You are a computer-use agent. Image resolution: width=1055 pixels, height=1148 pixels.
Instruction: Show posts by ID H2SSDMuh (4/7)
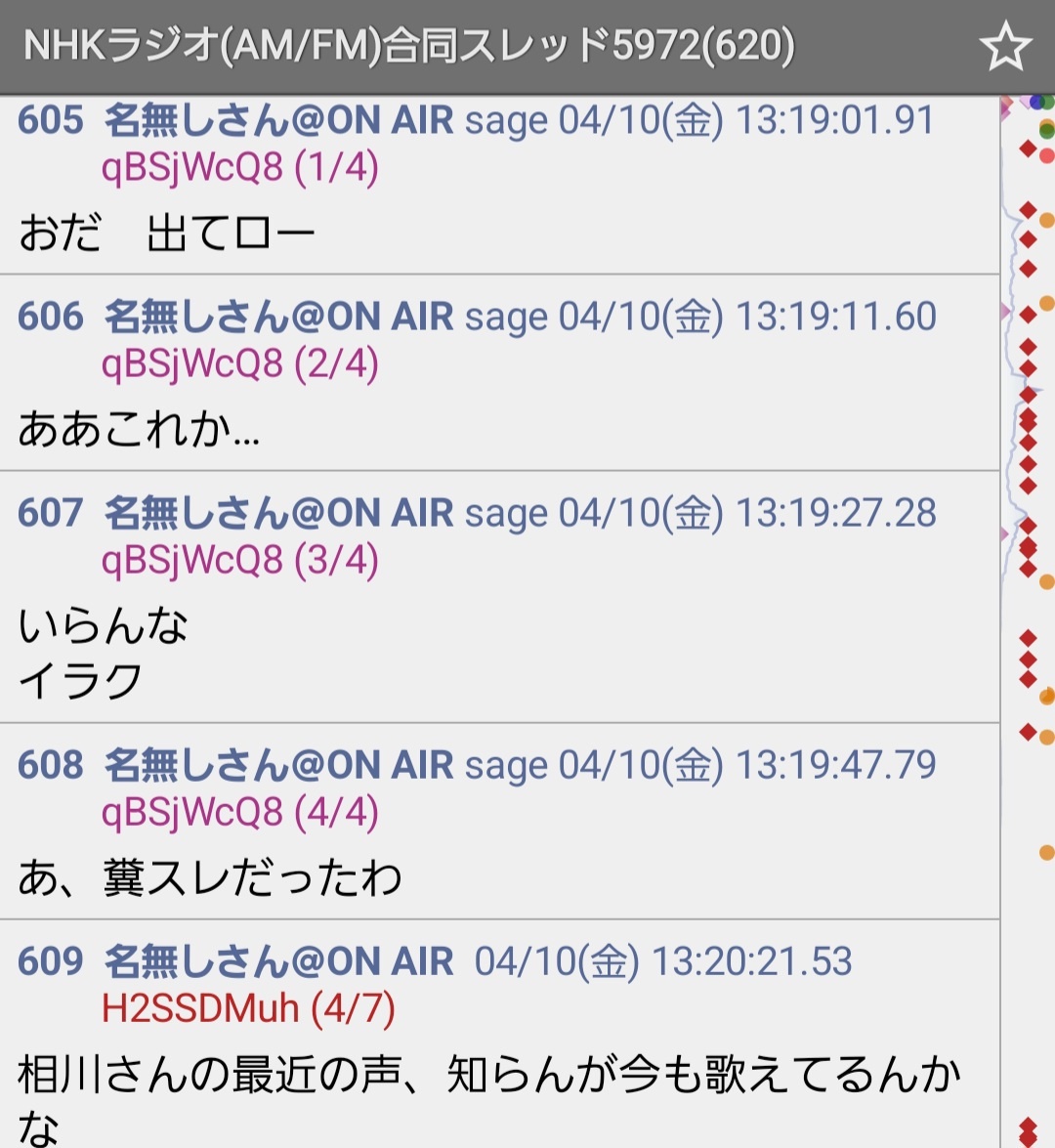[248, 1009]
